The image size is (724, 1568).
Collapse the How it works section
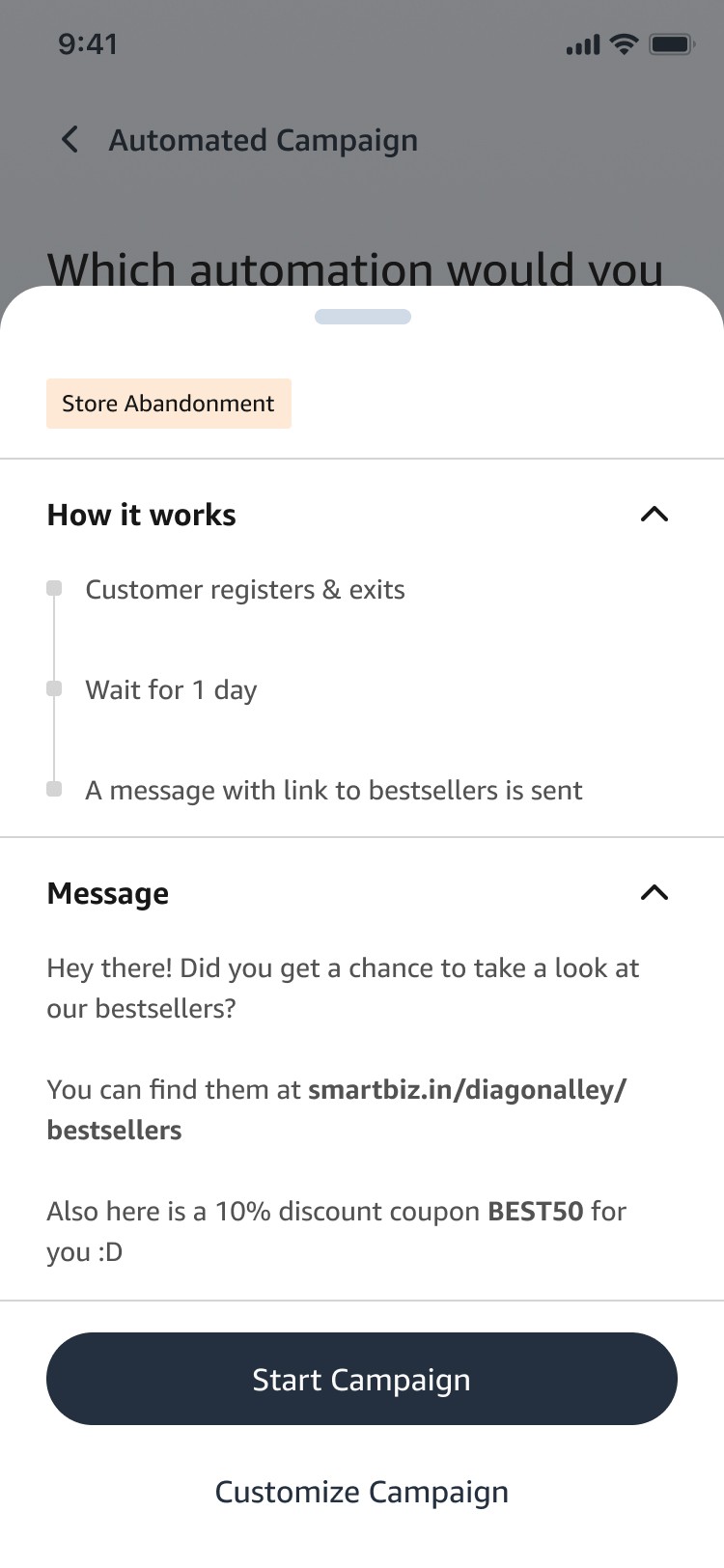(654, 515)
